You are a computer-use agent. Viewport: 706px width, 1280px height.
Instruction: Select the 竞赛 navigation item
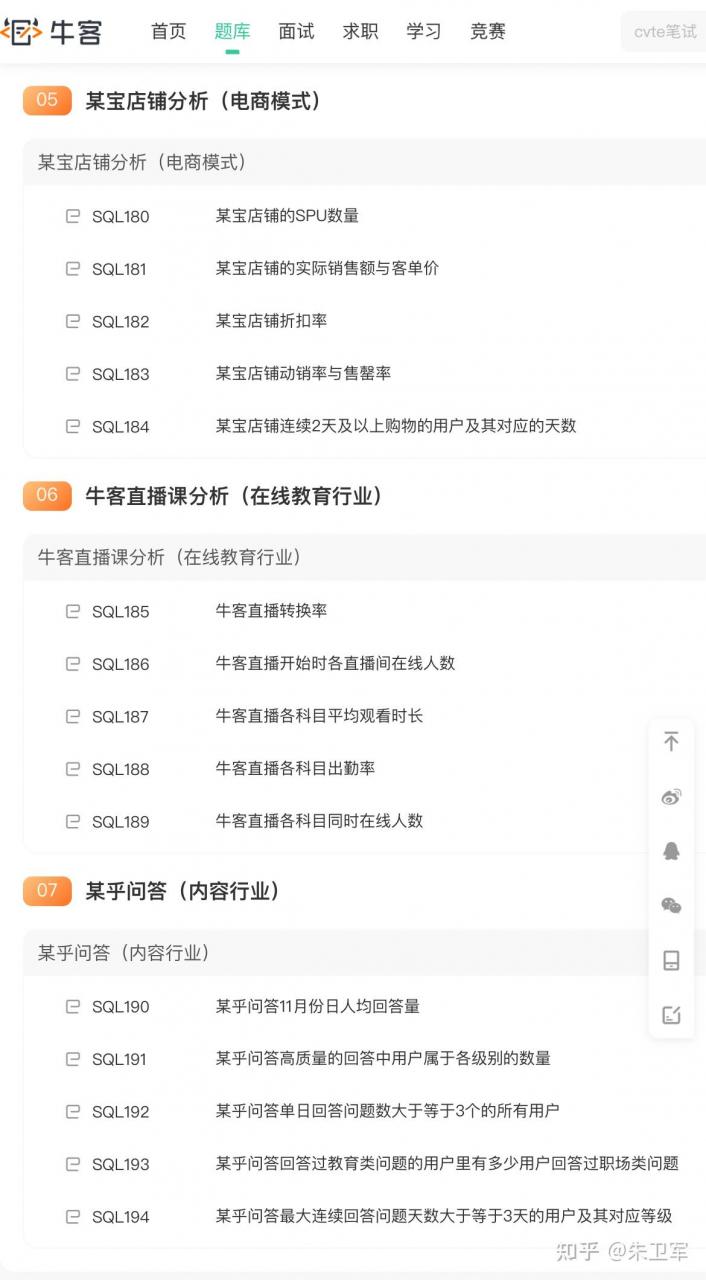point(488,31)
